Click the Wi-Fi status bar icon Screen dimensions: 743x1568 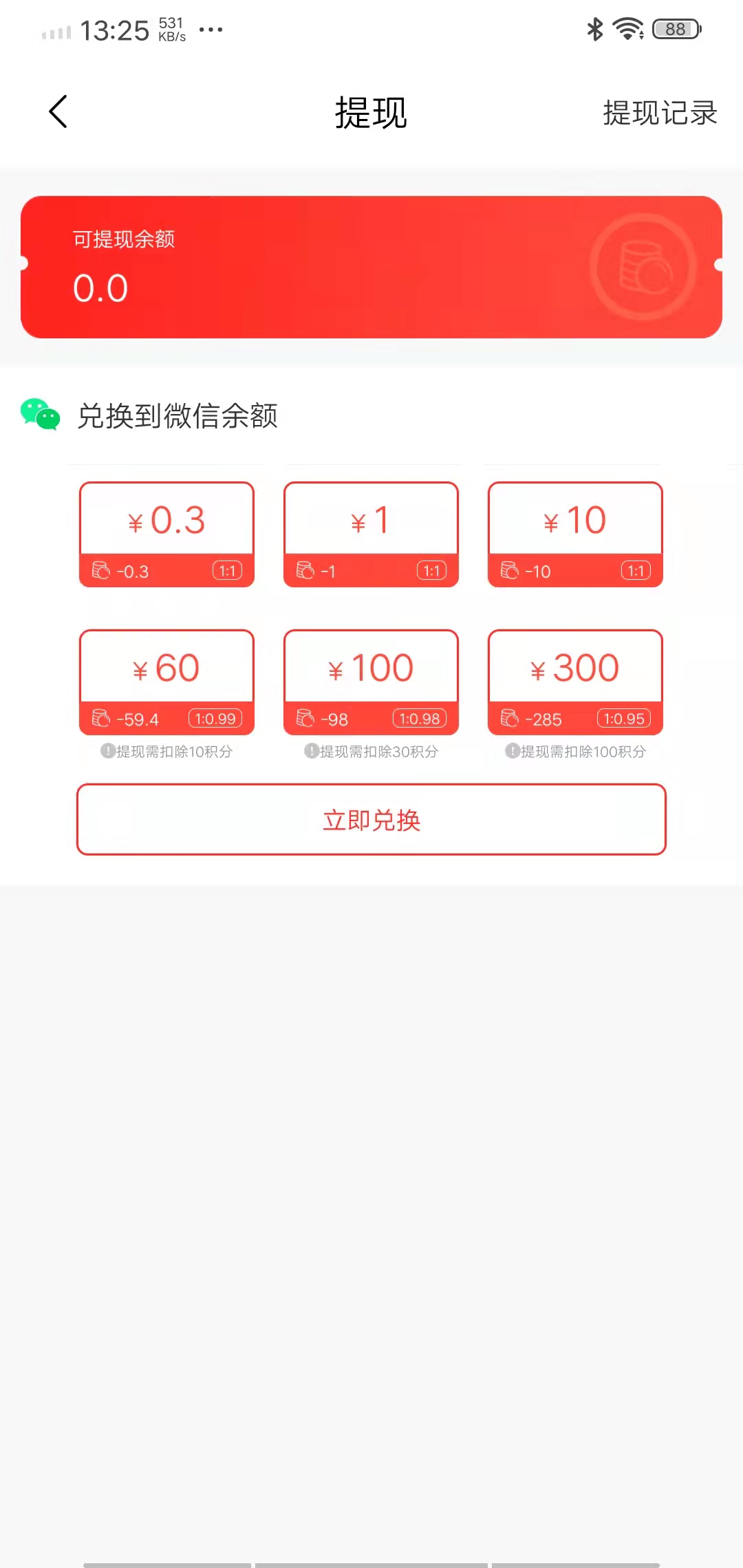pyautogui.click(x=627, y=29)
